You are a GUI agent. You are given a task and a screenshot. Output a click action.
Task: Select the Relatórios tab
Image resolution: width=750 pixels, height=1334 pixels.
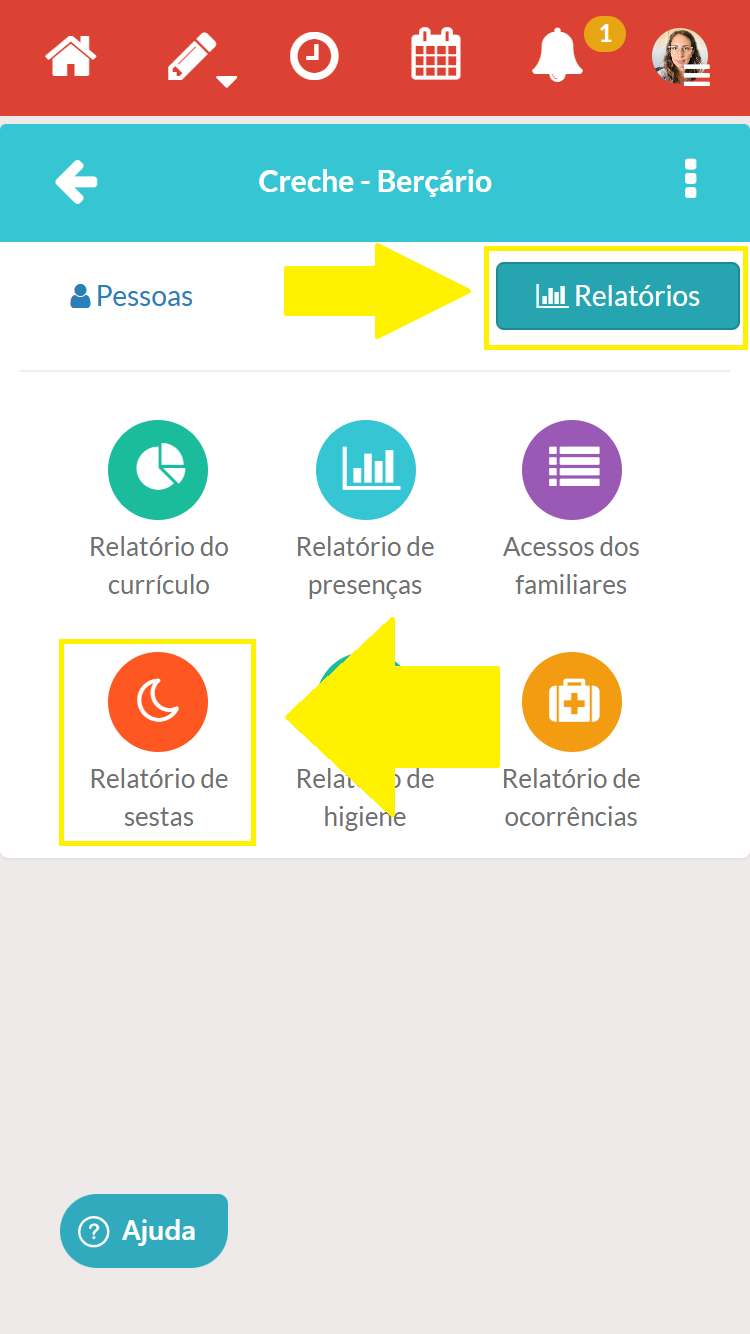(x=618, y=296)
